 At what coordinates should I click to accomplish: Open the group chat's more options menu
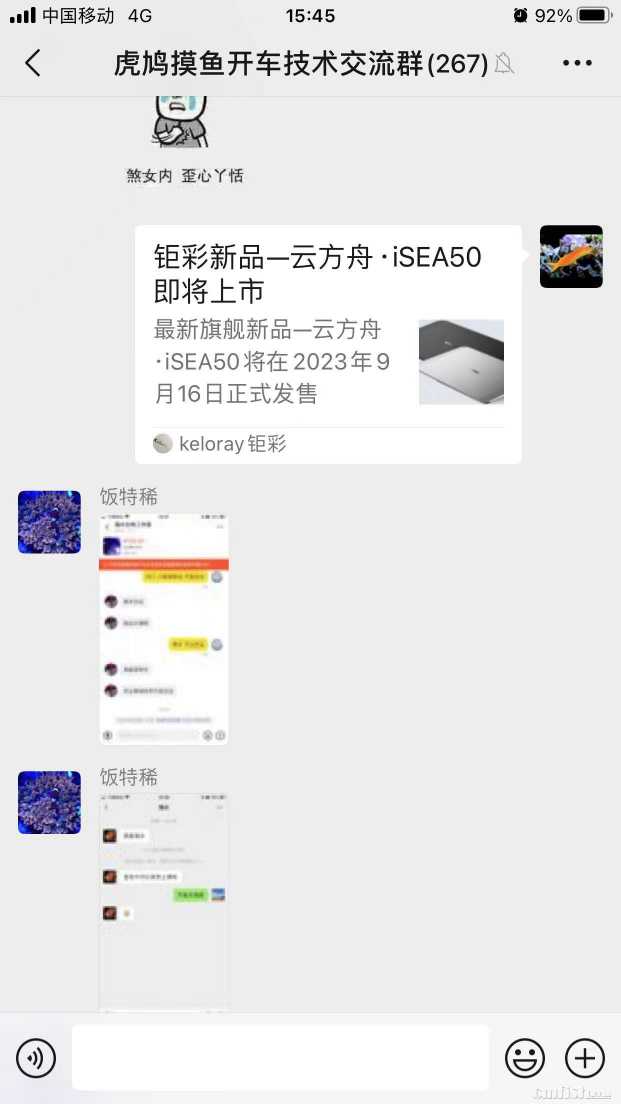coord(577,64)
